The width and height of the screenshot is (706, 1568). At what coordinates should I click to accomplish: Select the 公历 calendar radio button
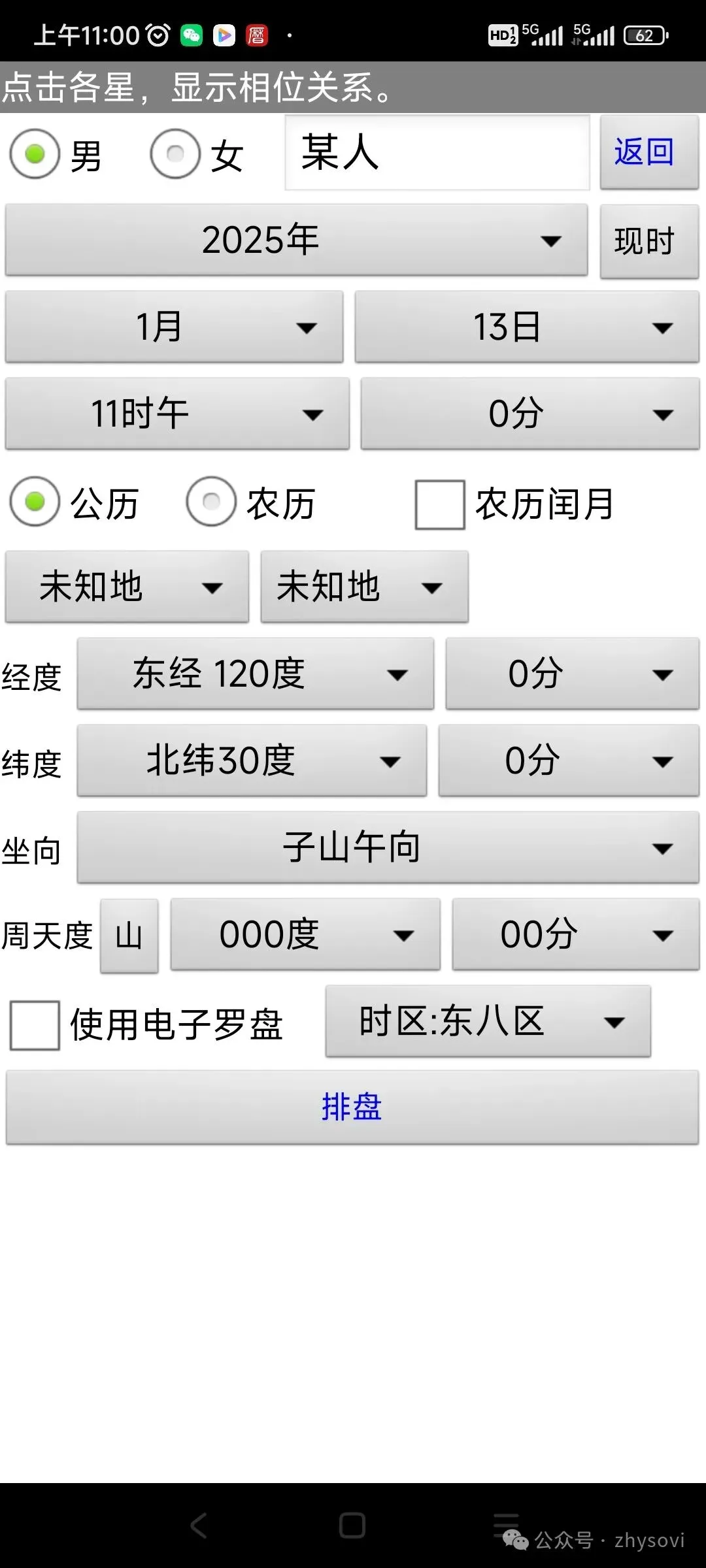coord(35,502)
